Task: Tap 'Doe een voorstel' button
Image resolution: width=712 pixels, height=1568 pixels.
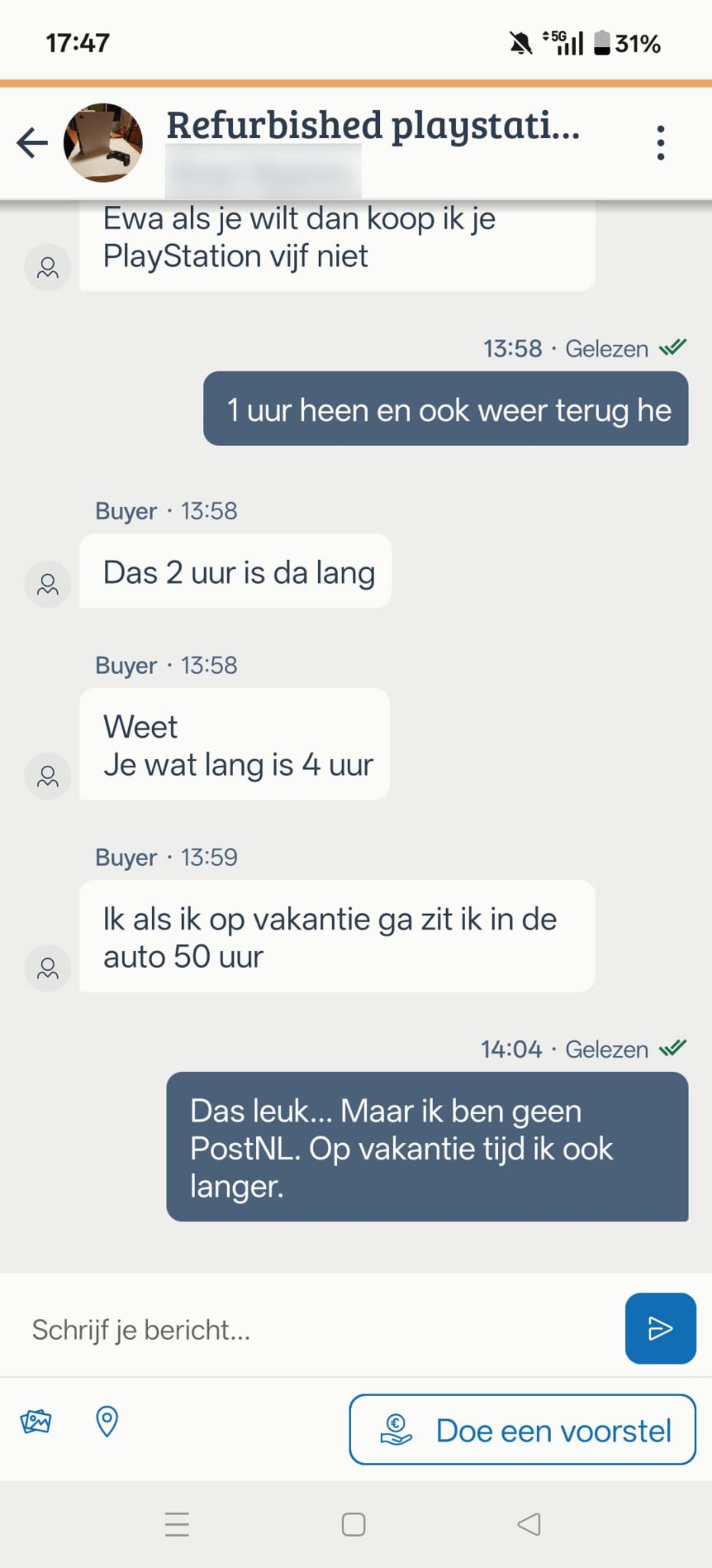Action: pos(522,1429)
